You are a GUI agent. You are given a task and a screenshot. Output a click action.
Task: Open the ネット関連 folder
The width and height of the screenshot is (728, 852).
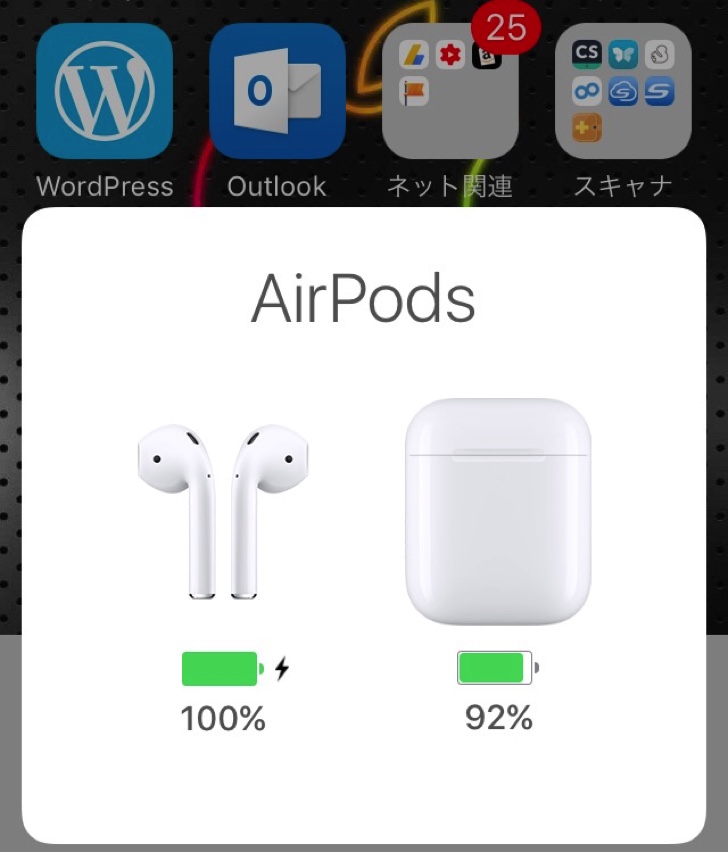click(x=450, y=92)
